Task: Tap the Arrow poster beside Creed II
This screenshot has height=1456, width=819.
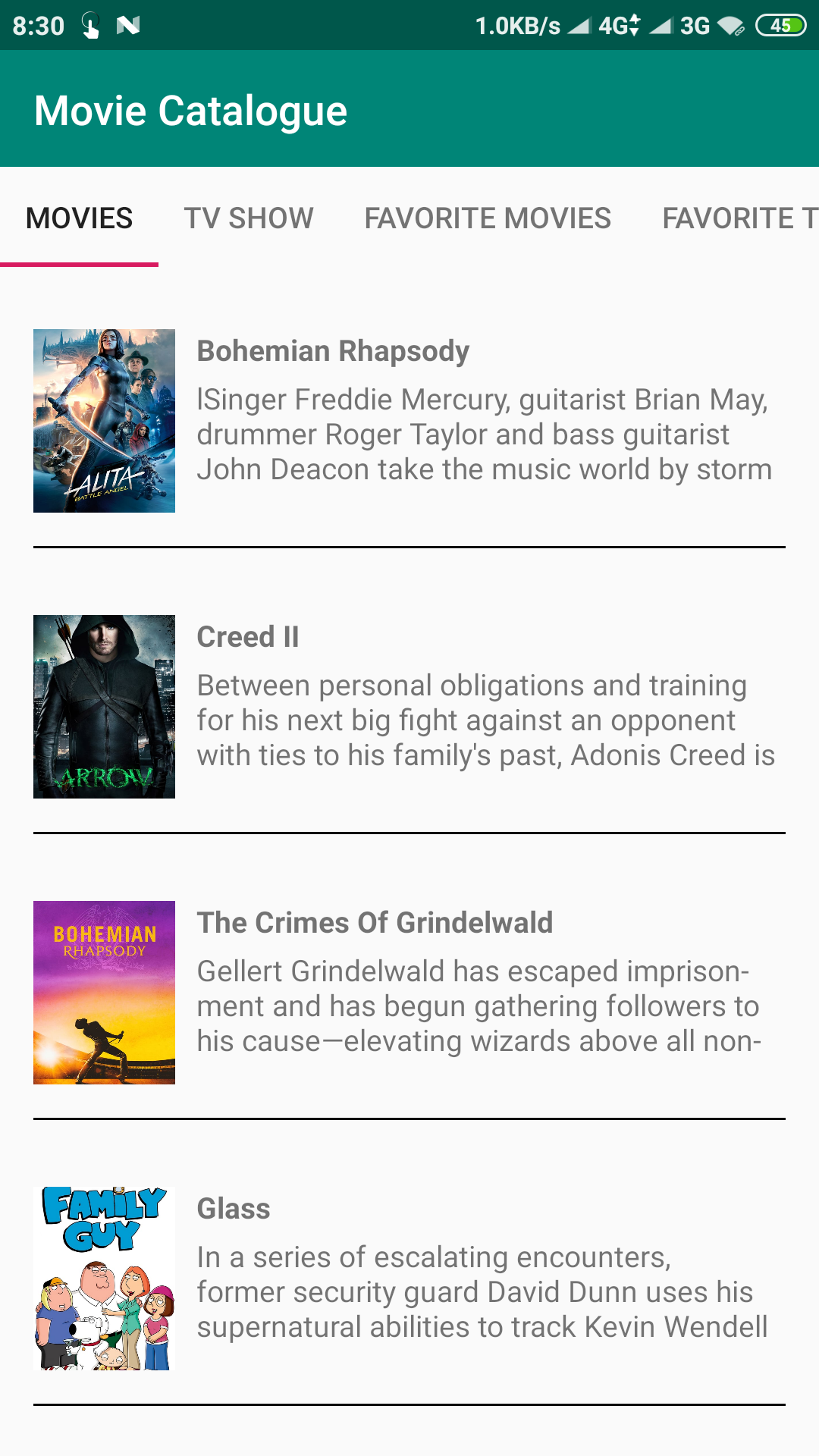Action: [104, 705]
